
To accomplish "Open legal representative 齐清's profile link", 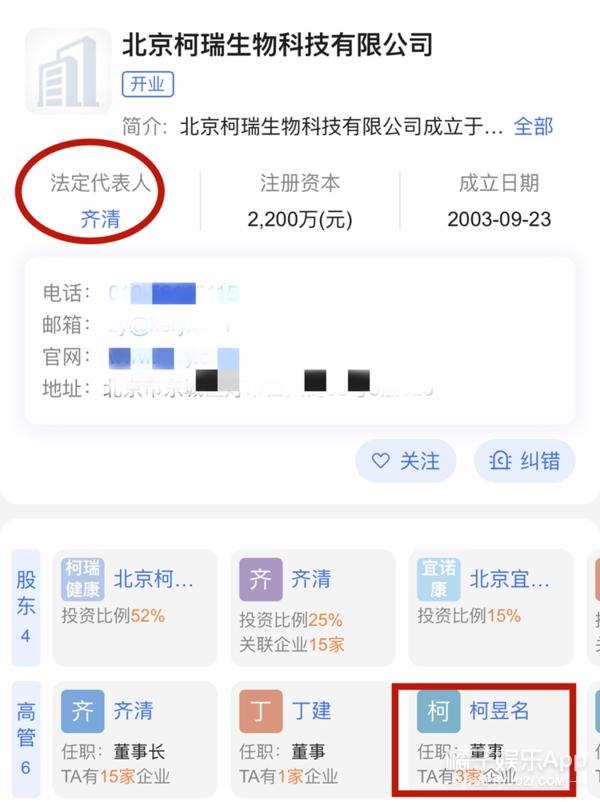I will 100,219.
